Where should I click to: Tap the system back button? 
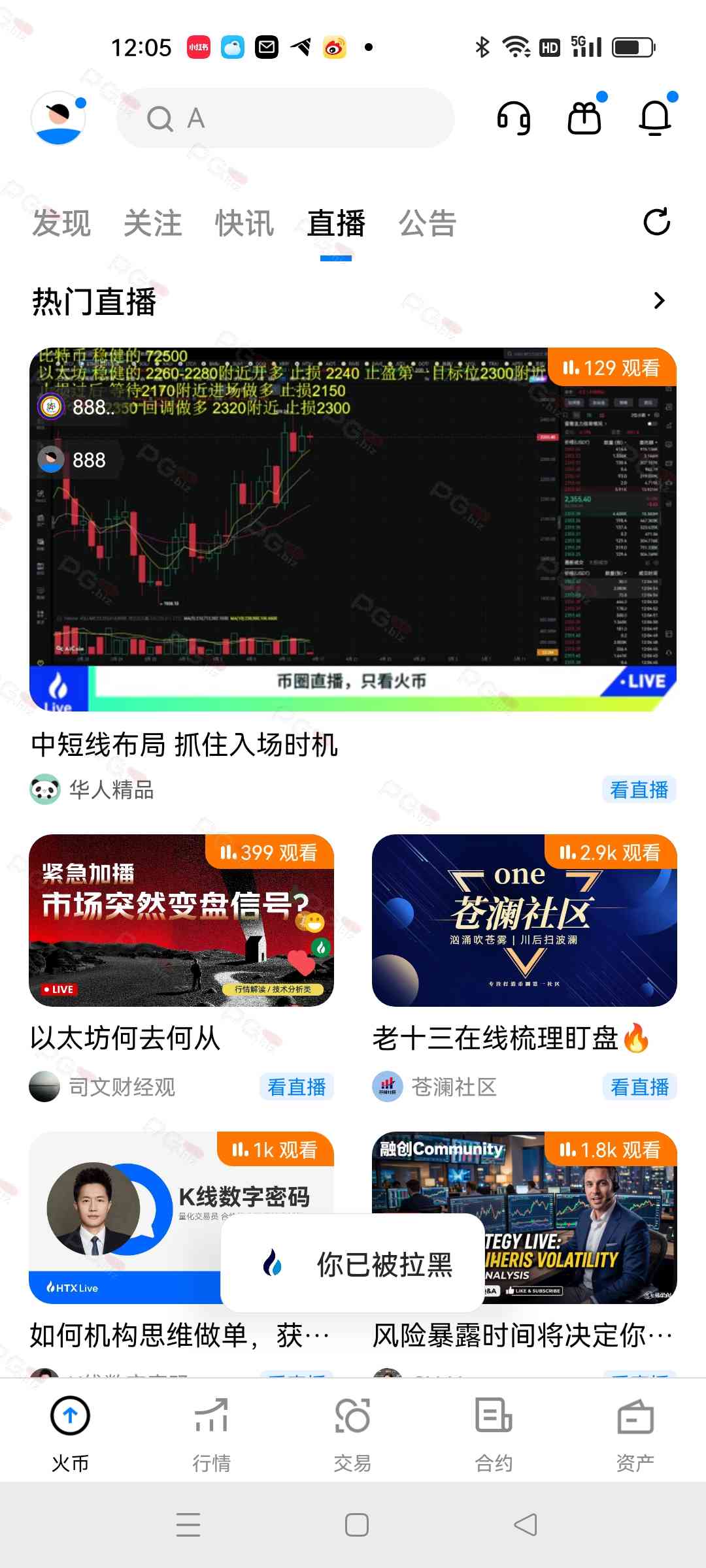(526, 1525)
